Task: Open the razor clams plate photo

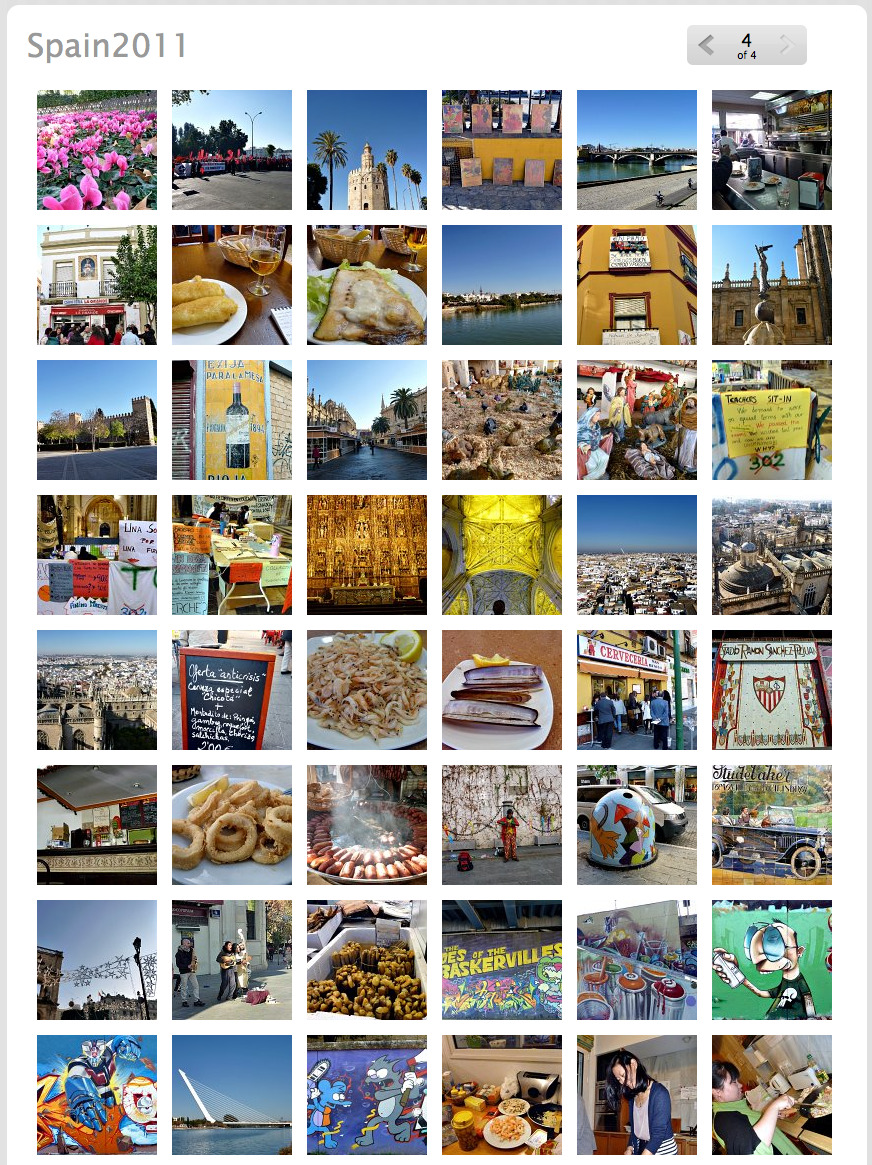Action: click(502, 690)
